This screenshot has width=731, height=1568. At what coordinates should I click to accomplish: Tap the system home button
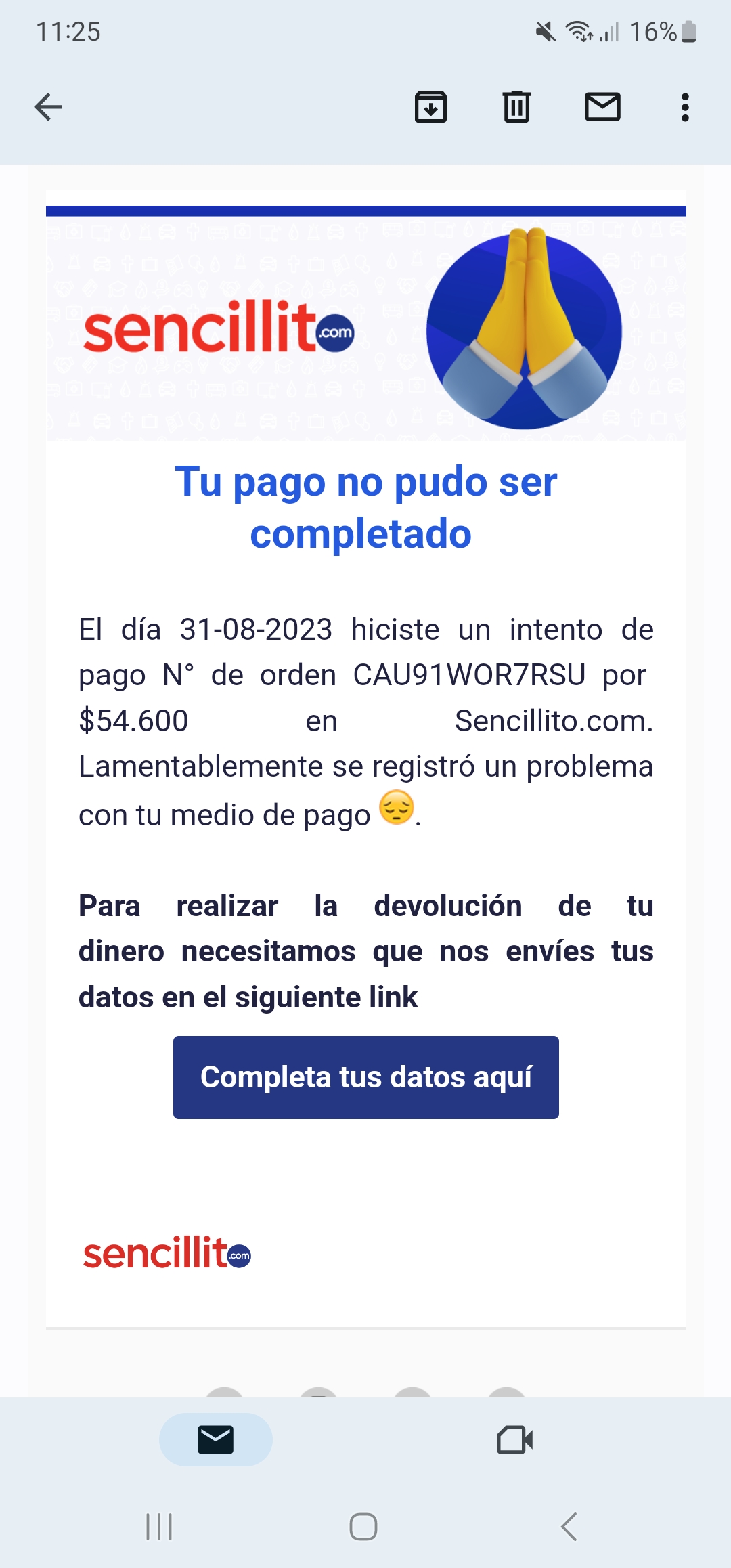click(363, 1527)
